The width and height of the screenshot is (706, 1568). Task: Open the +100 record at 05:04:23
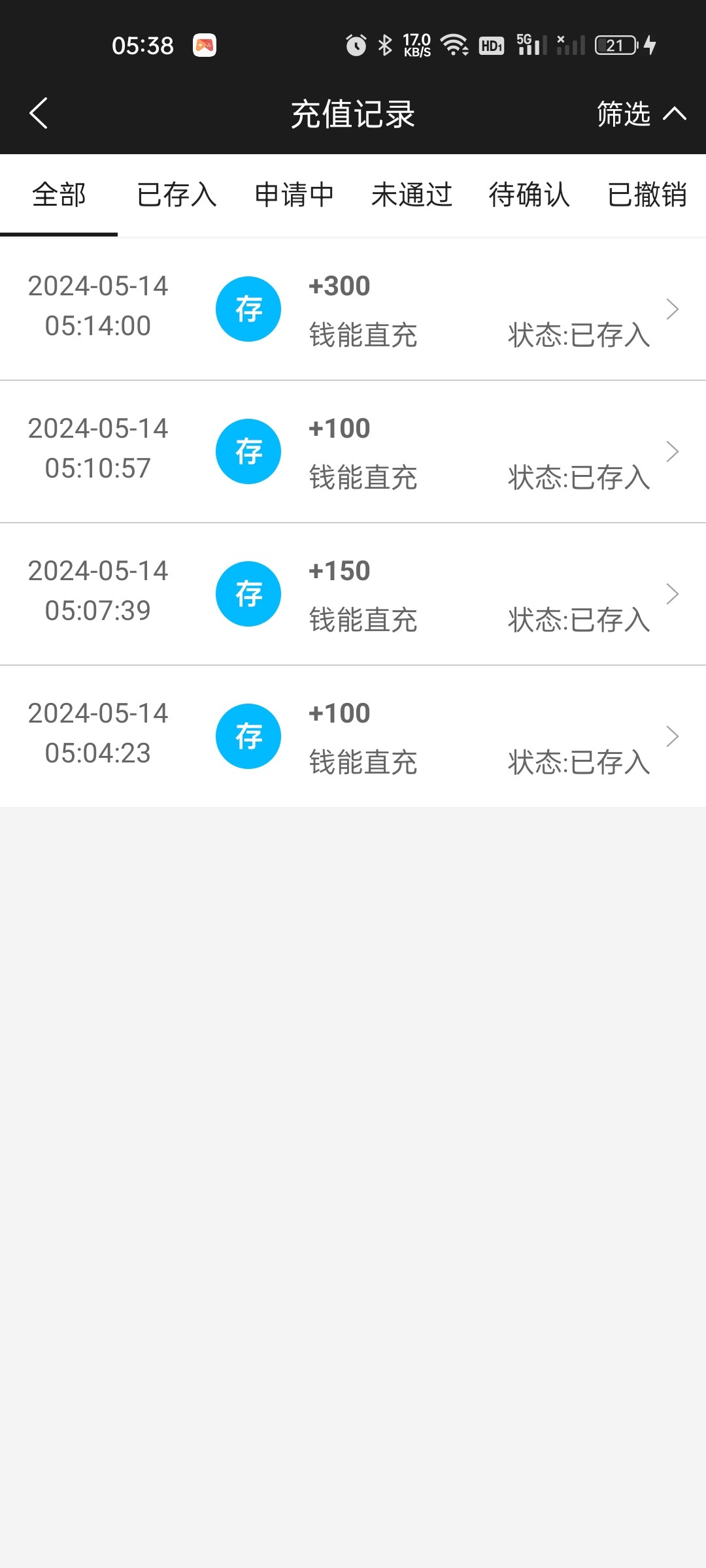[x=353, y=737]
